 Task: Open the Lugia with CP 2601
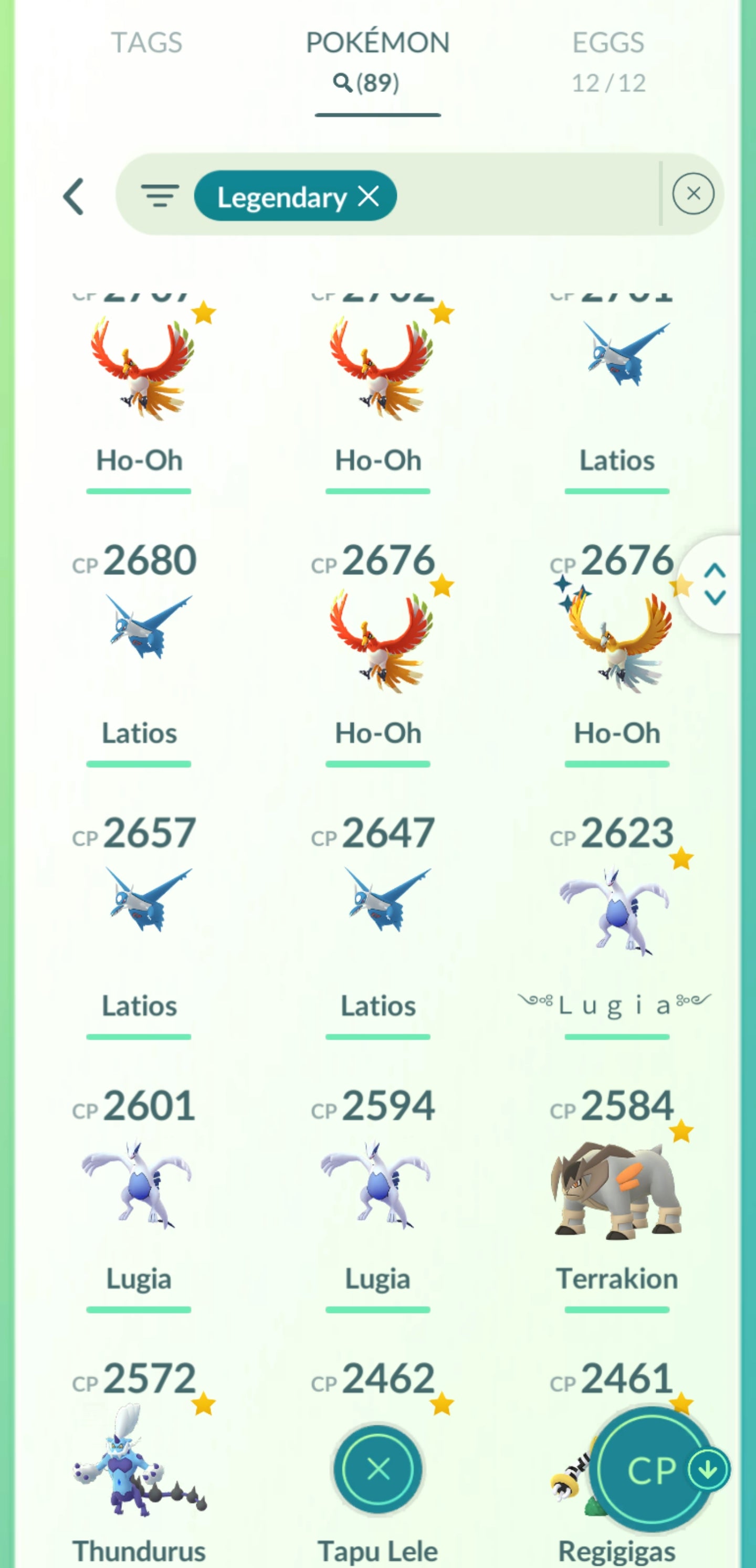point(139,1184)
